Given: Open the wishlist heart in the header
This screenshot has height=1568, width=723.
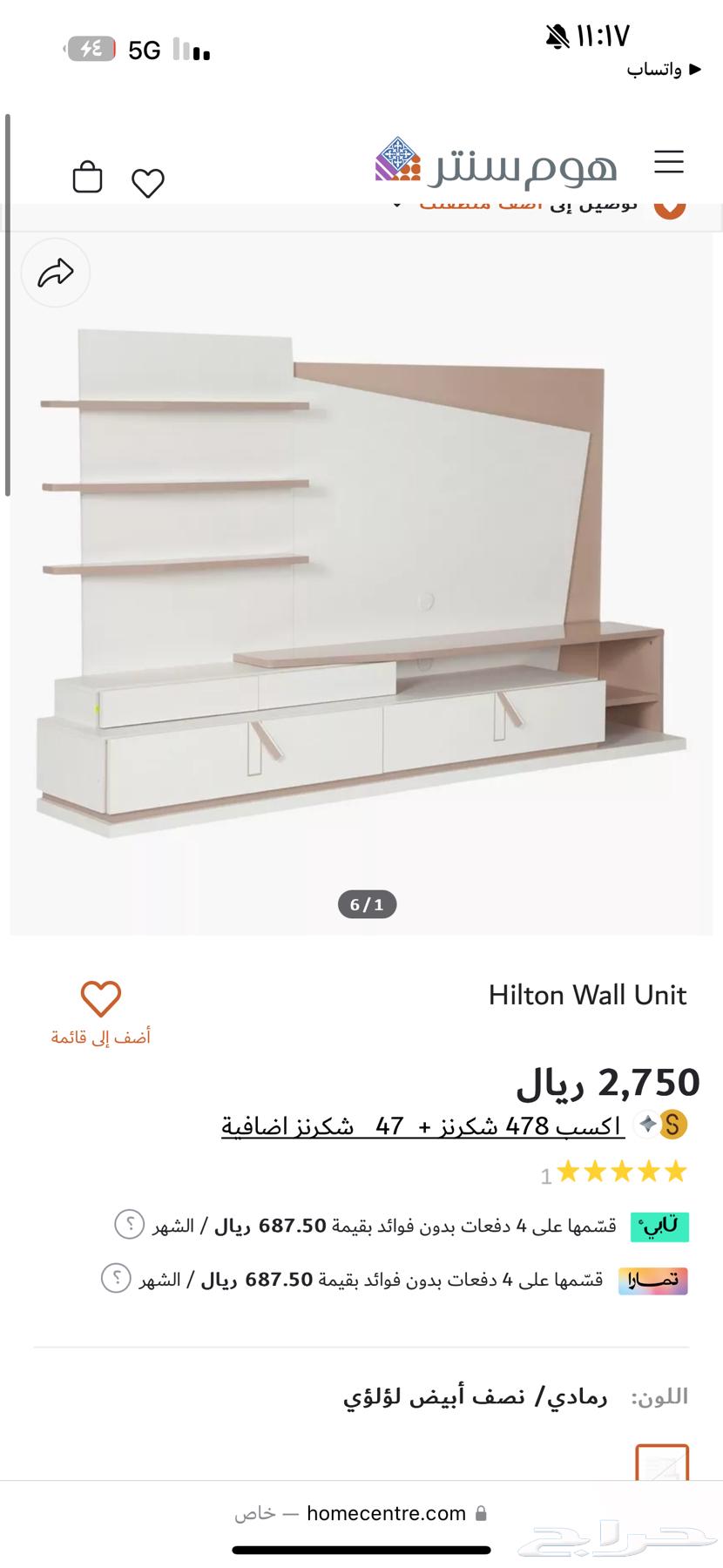Looking at the screenshot, I should pos(148,181).
